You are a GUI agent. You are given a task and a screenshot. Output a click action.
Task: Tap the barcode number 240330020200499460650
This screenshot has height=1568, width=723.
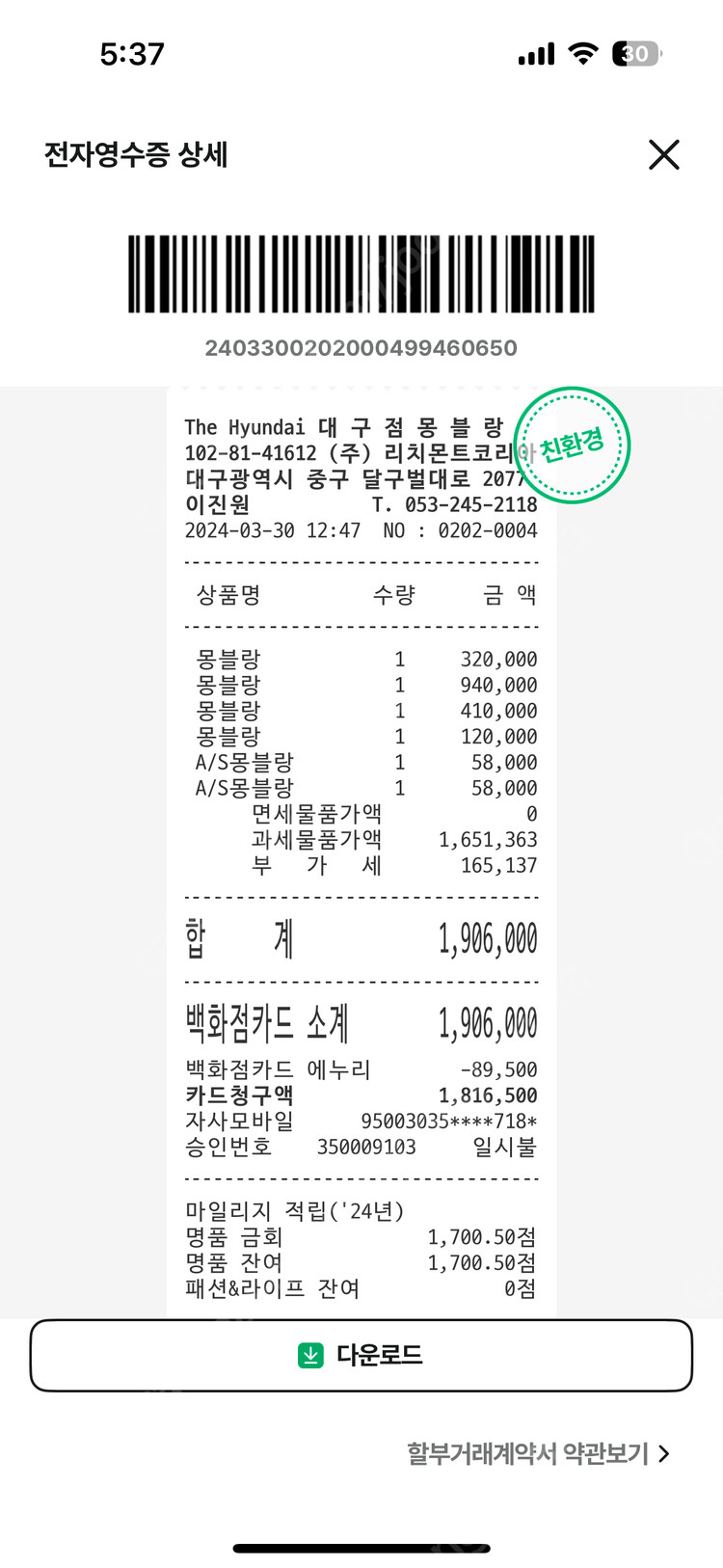coord(361,347)
